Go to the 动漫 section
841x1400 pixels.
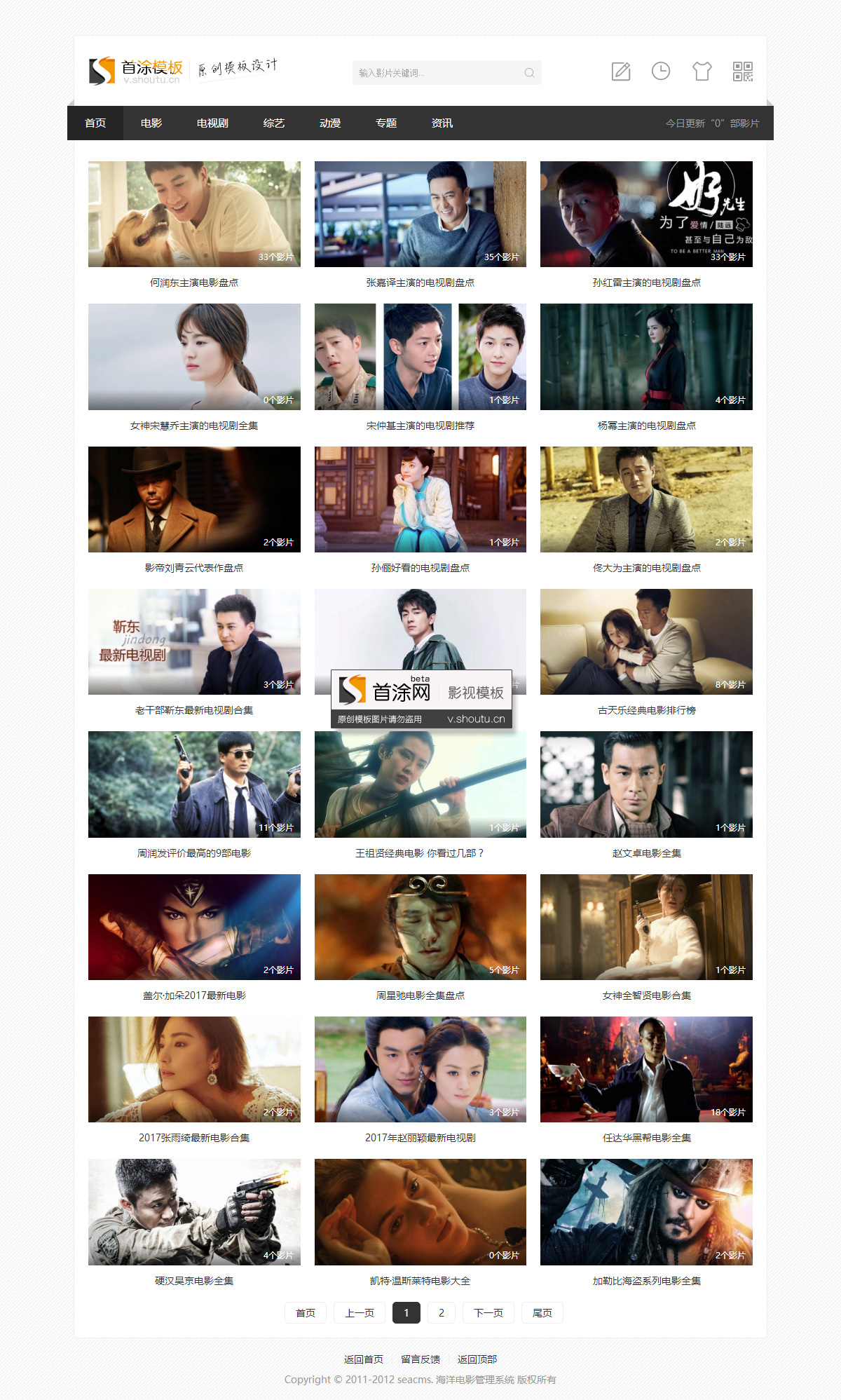point(330,123)
